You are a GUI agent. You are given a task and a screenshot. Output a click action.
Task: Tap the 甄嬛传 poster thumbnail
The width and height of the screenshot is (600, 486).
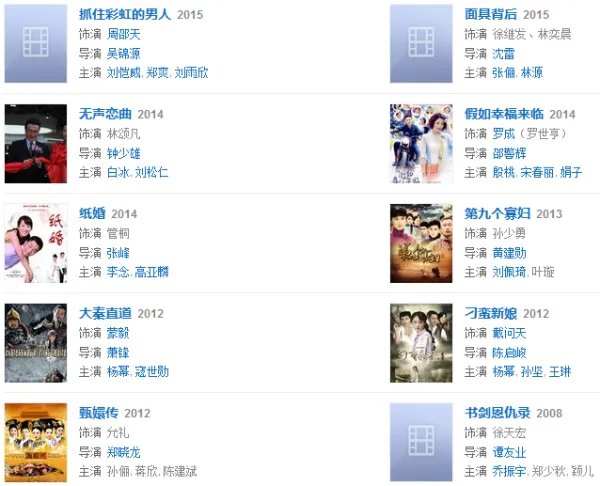click(x=36, y=441)
